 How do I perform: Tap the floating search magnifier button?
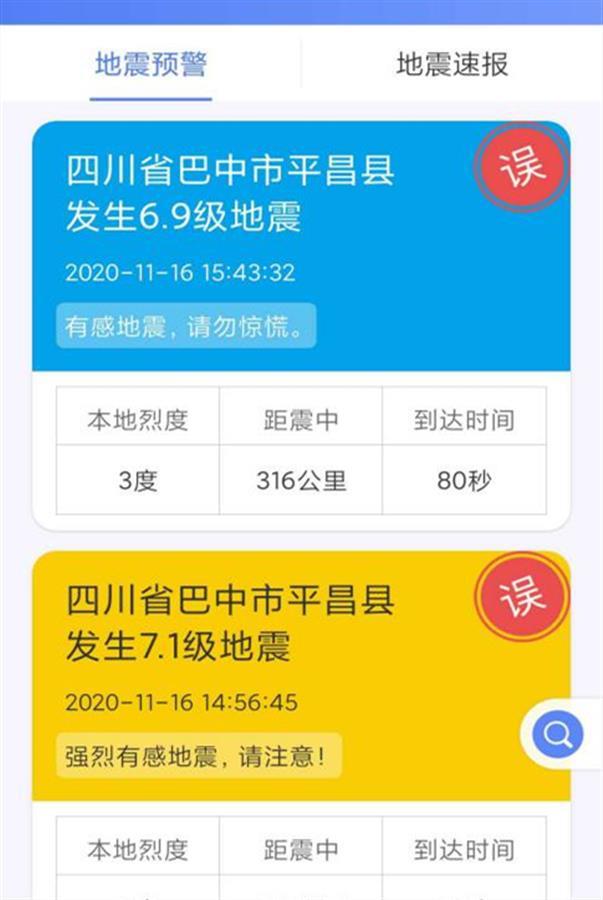[x=558, y=737]
